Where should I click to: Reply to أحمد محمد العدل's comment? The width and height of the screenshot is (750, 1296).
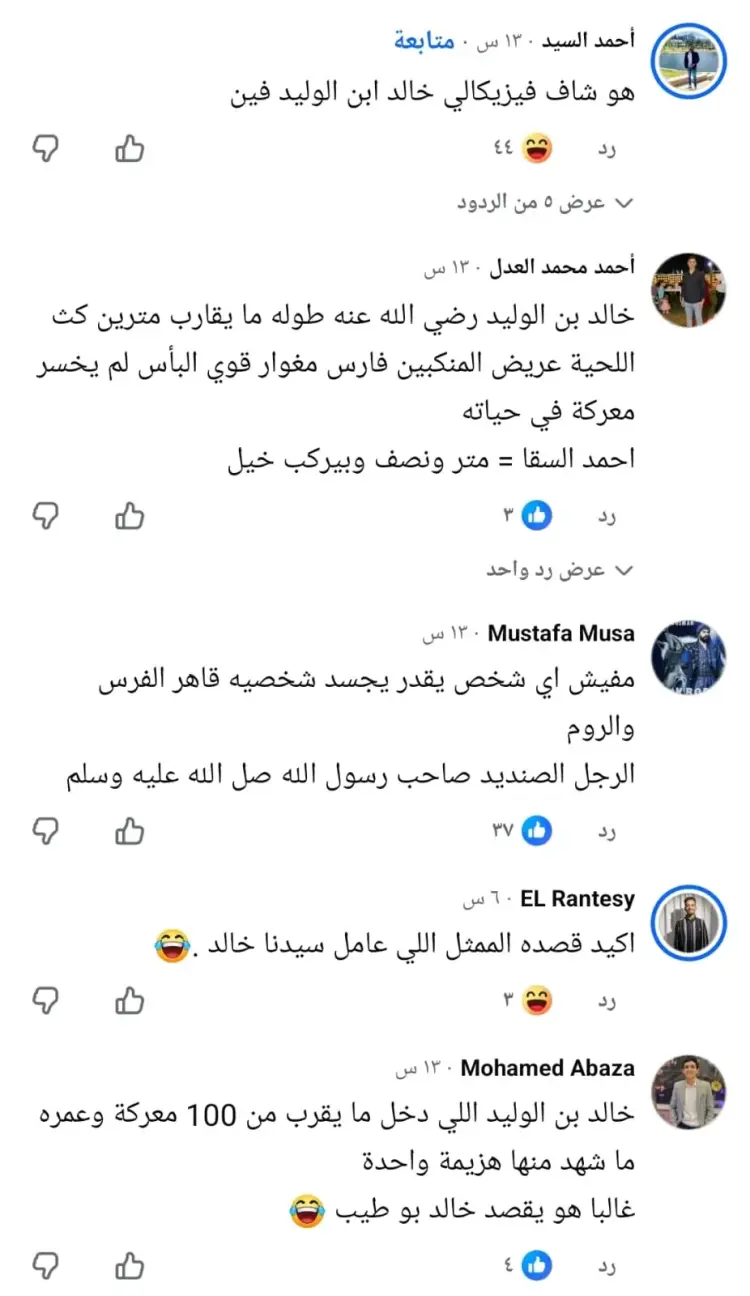tap(606, 516)
